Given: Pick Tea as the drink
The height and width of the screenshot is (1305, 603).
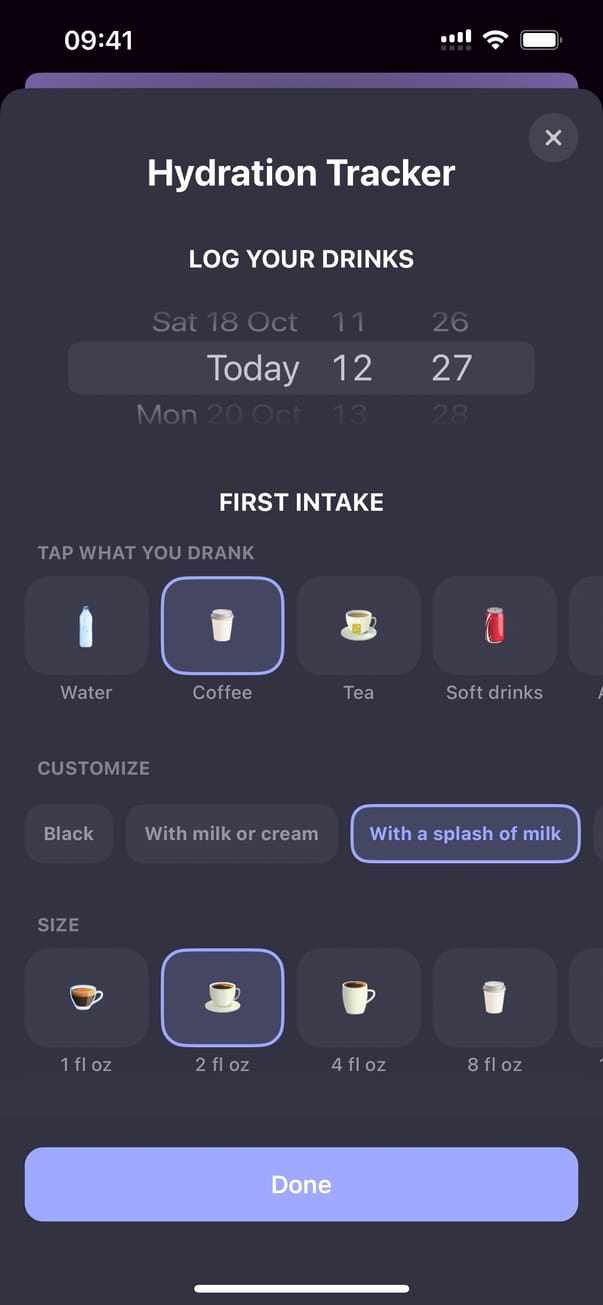Looking at the screenshot, I should coord(358,625).
